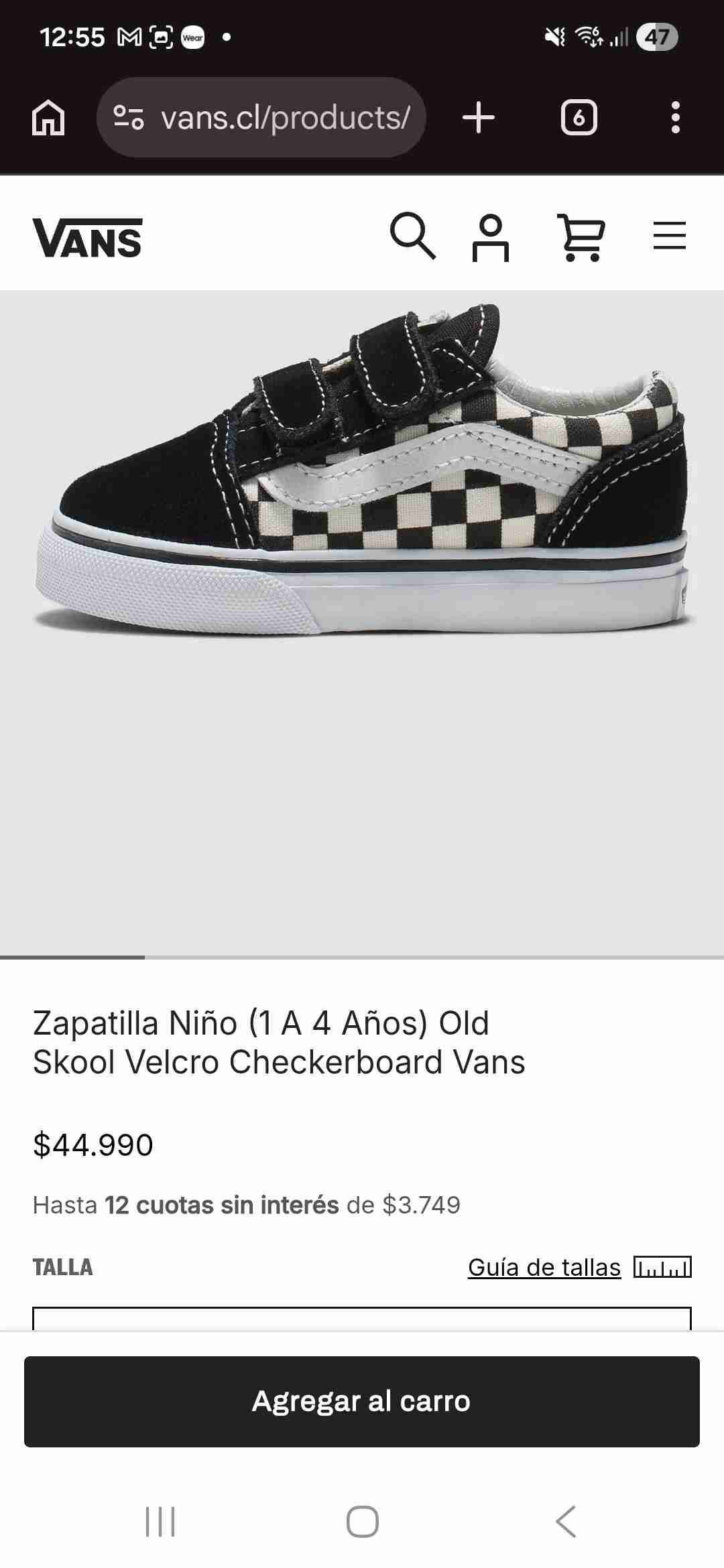The height and width of the screenshot is (1568, 724).
Task: Open the Guía de tallas link
Action: click(544, 1267)
